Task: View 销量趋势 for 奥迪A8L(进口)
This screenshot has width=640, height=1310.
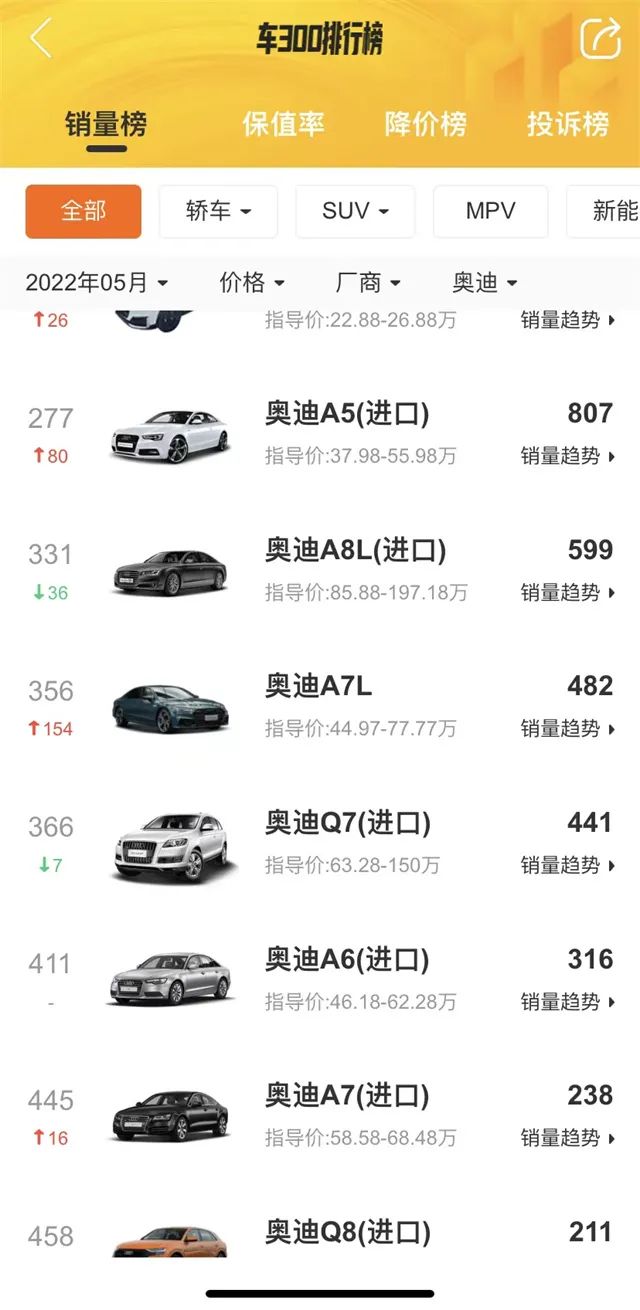Action: (x=567, y=593)
